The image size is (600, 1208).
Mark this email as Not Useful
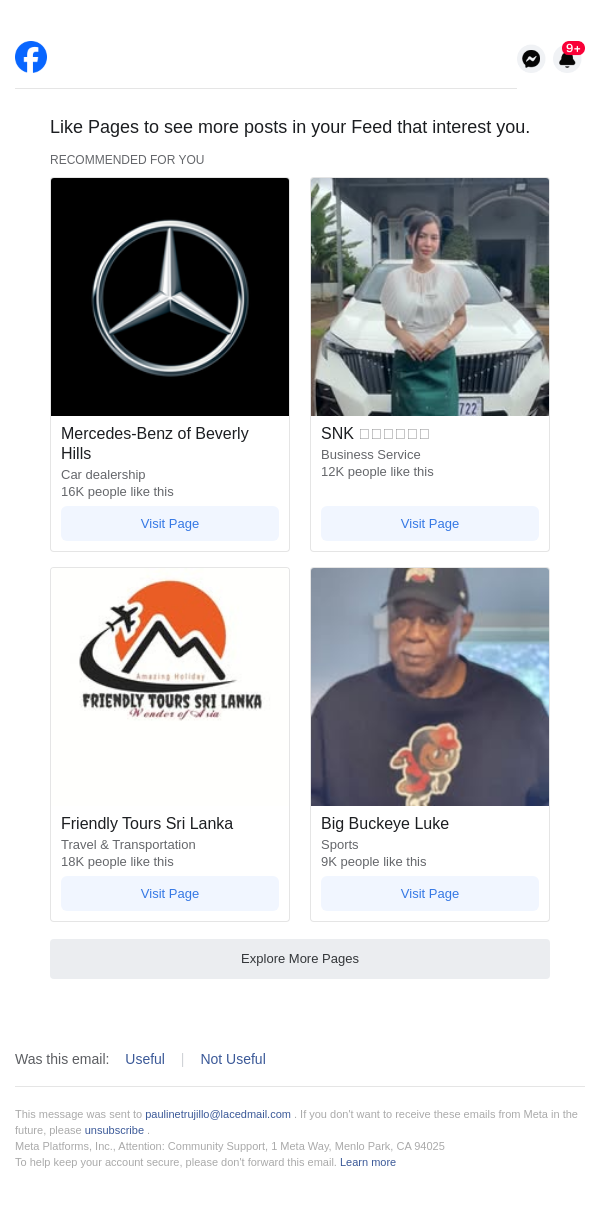[233, 1059]
